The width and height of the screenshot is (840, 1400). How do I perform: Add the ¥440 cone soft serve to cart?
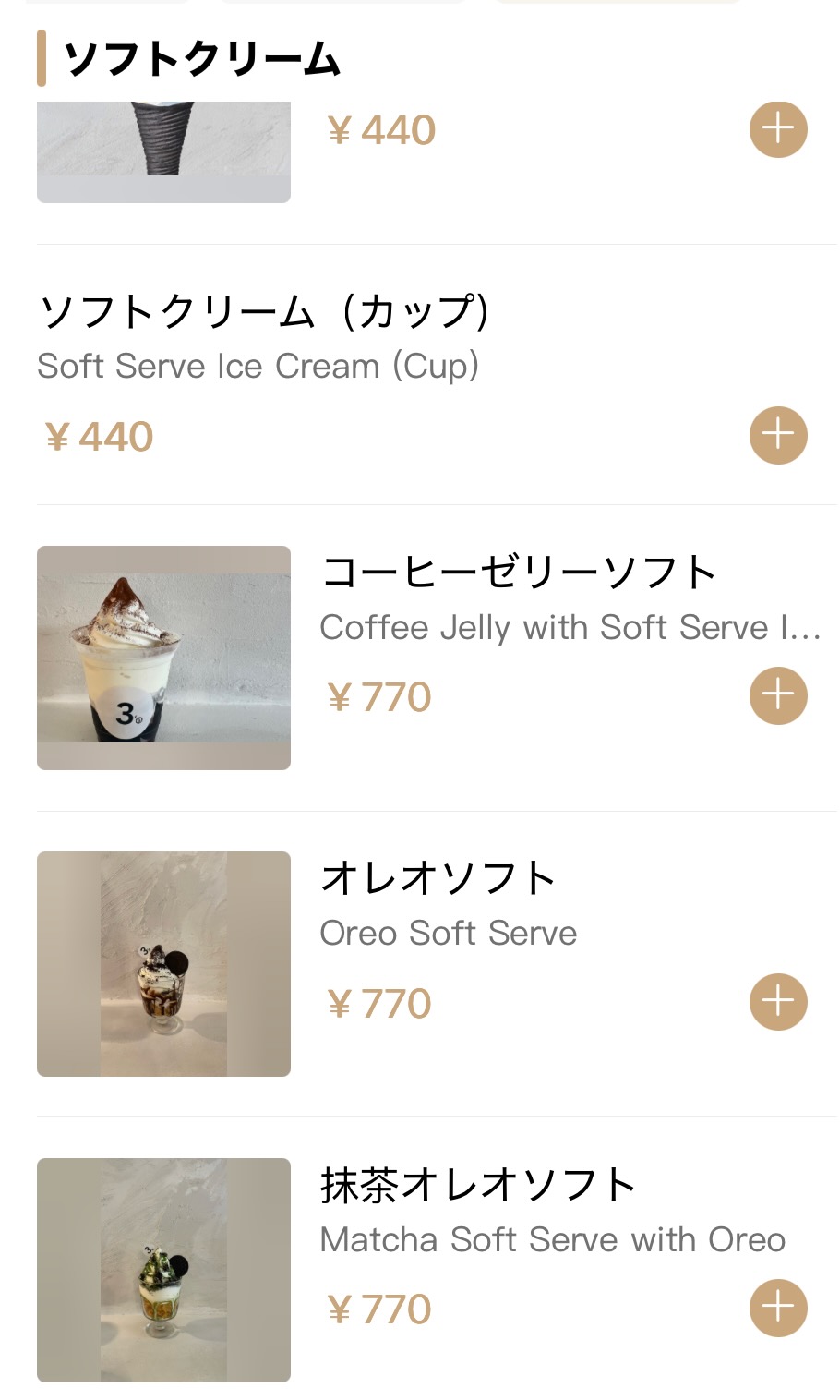click(x=778, y=129)
